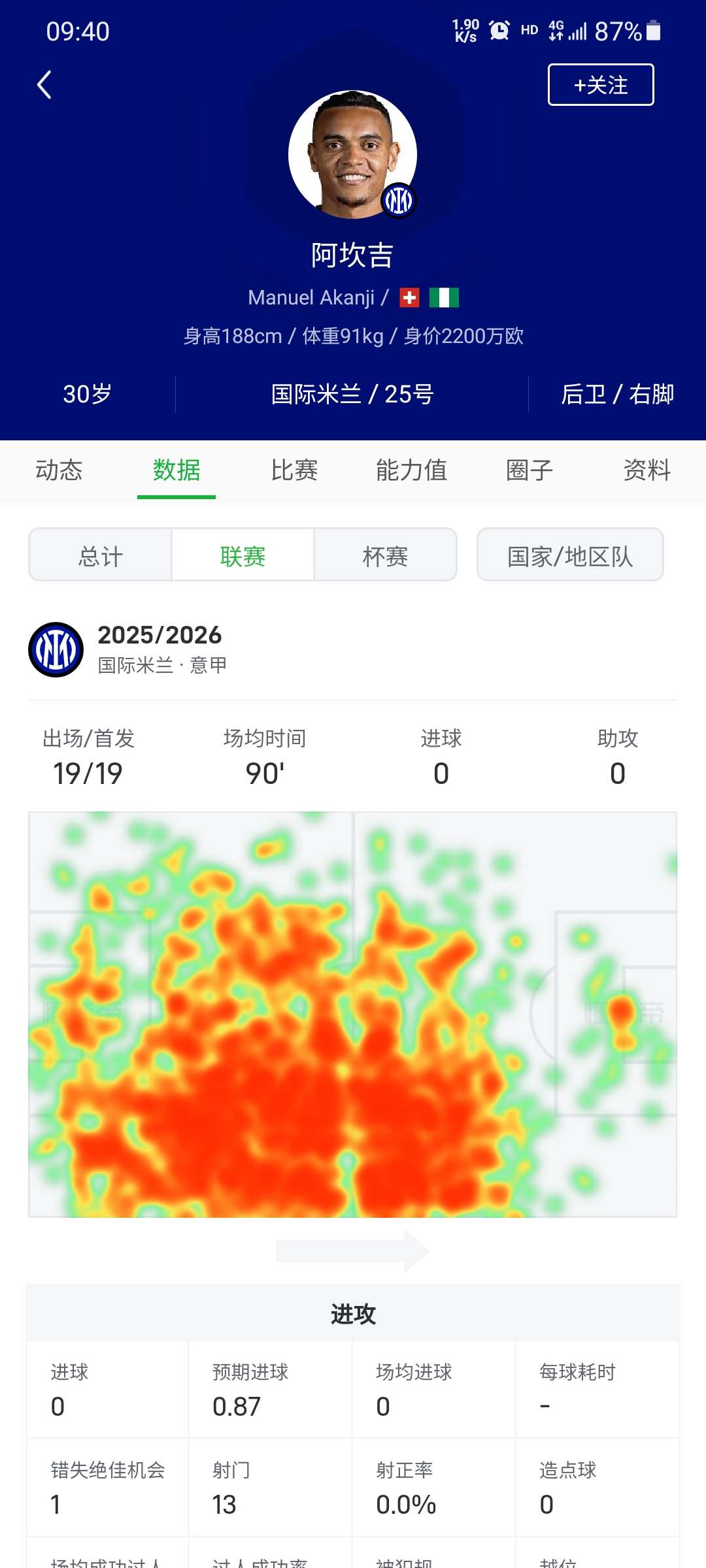The height and width of the screenshot is (1568, 706).
Task: Switch to 杯赛 statistics
Action: pyautogui.click(x=385, y=556)
